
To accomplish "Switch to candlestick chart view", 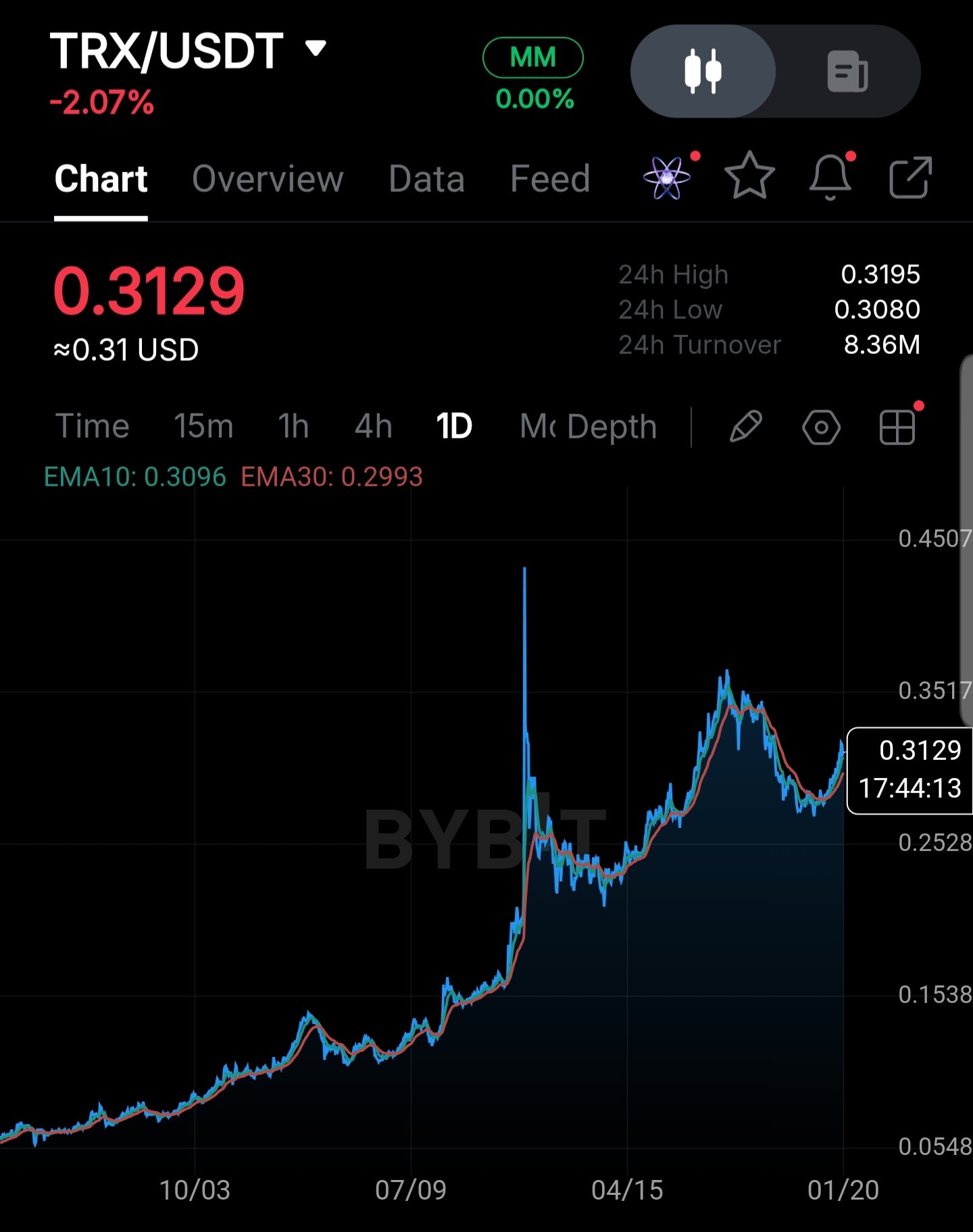I will pos(703,72).
